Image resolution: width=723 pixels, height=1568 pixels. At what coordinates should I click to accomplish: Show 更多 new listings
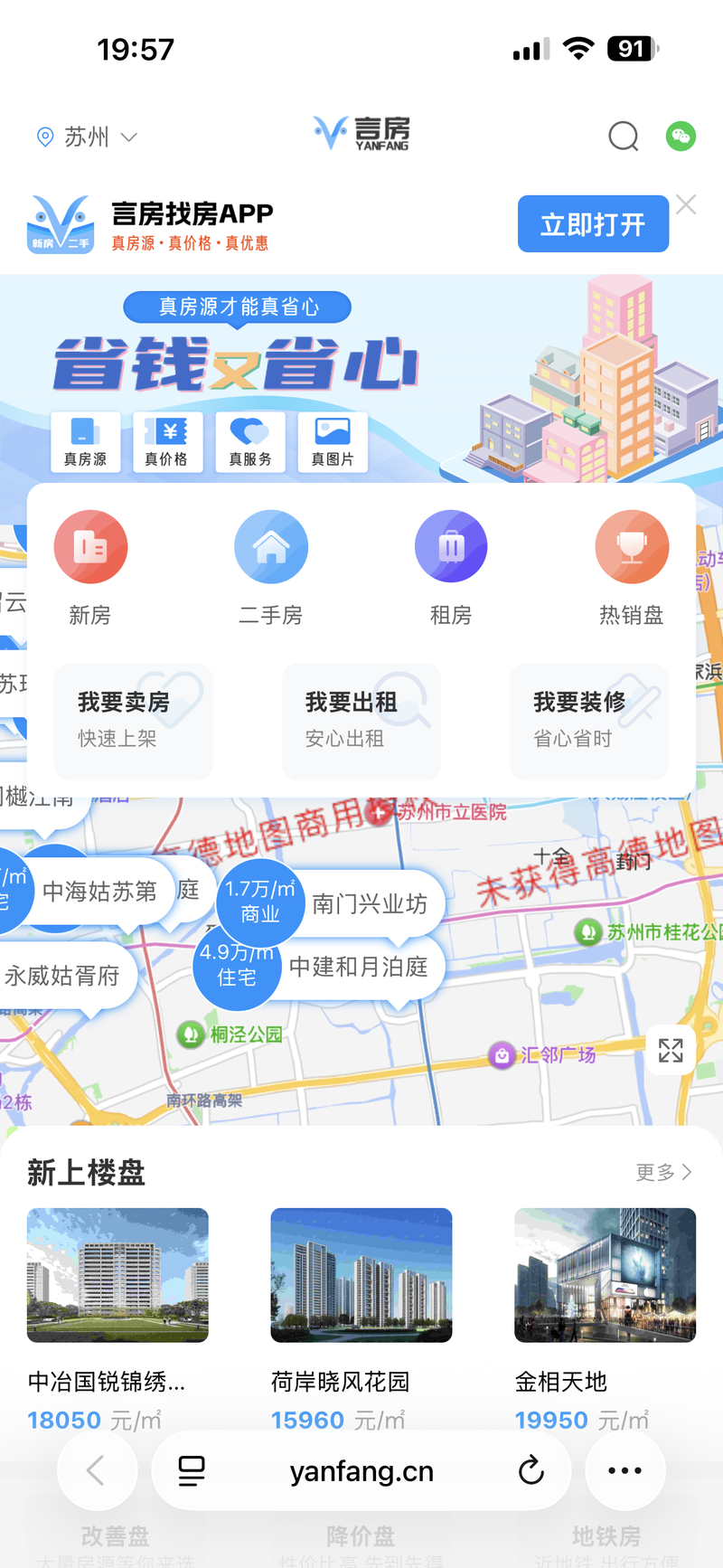[663, 1172]
